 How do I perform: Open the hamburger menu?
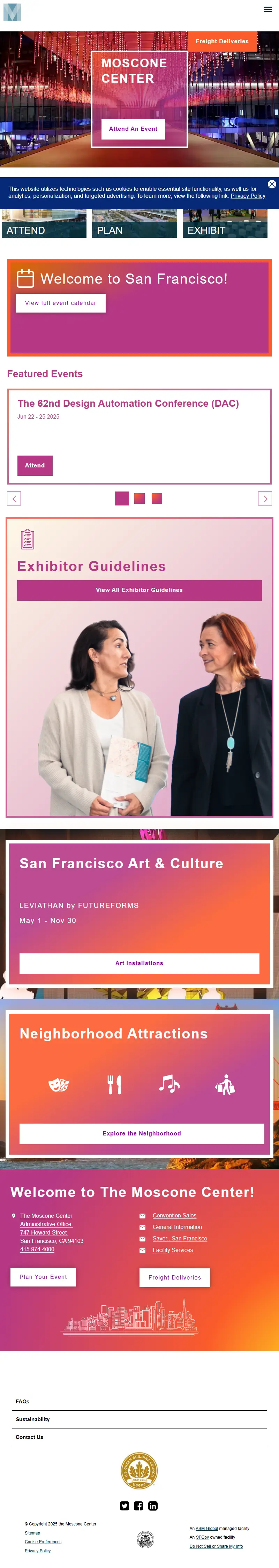267,10
